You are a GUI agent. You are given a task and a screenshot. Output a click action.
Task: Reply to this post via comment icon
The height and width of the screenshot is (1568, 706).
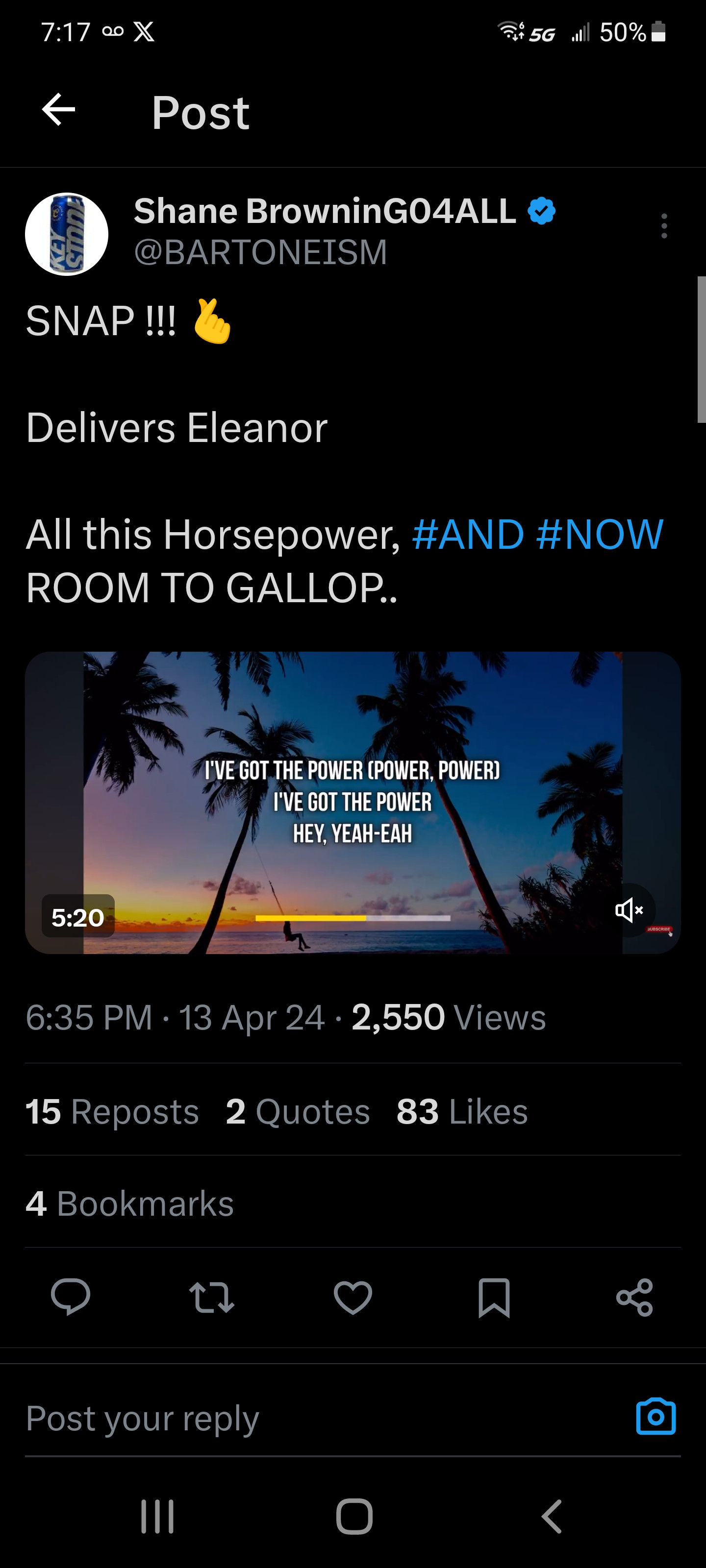tap(71, 1297)
